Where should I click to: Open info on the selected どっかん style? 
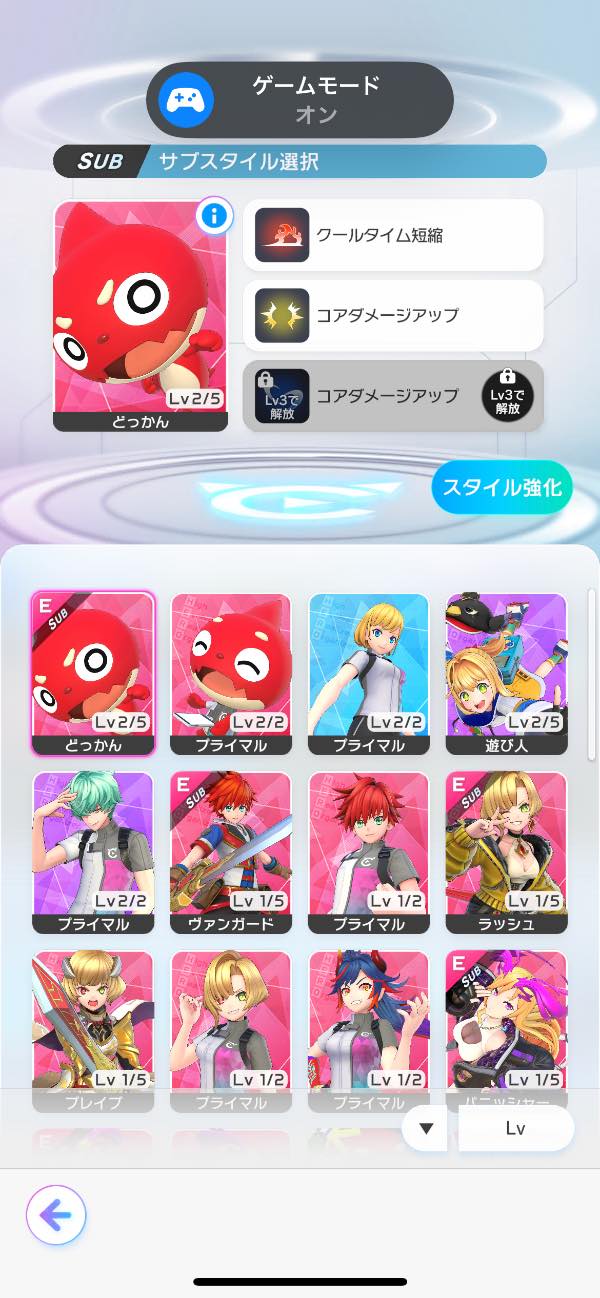coord(214,216)
